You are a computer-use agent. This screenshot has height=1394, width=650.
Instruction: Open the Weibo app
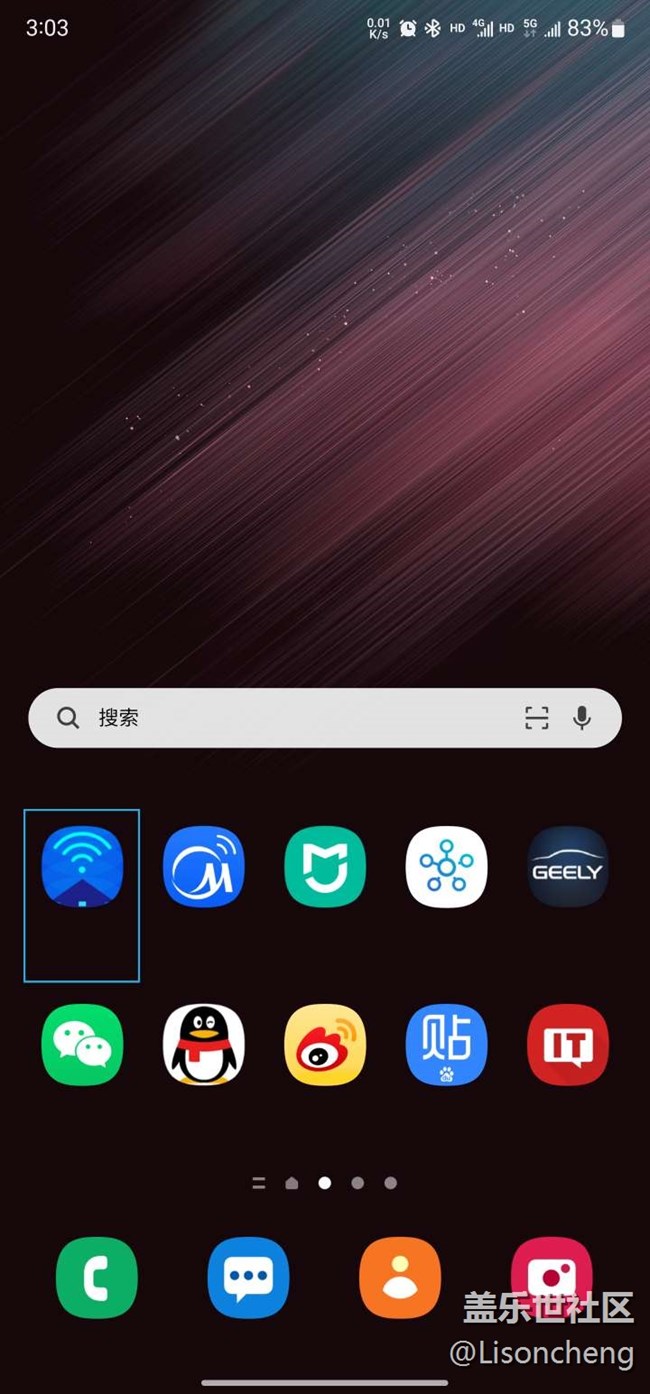[x=325, y=1045]
